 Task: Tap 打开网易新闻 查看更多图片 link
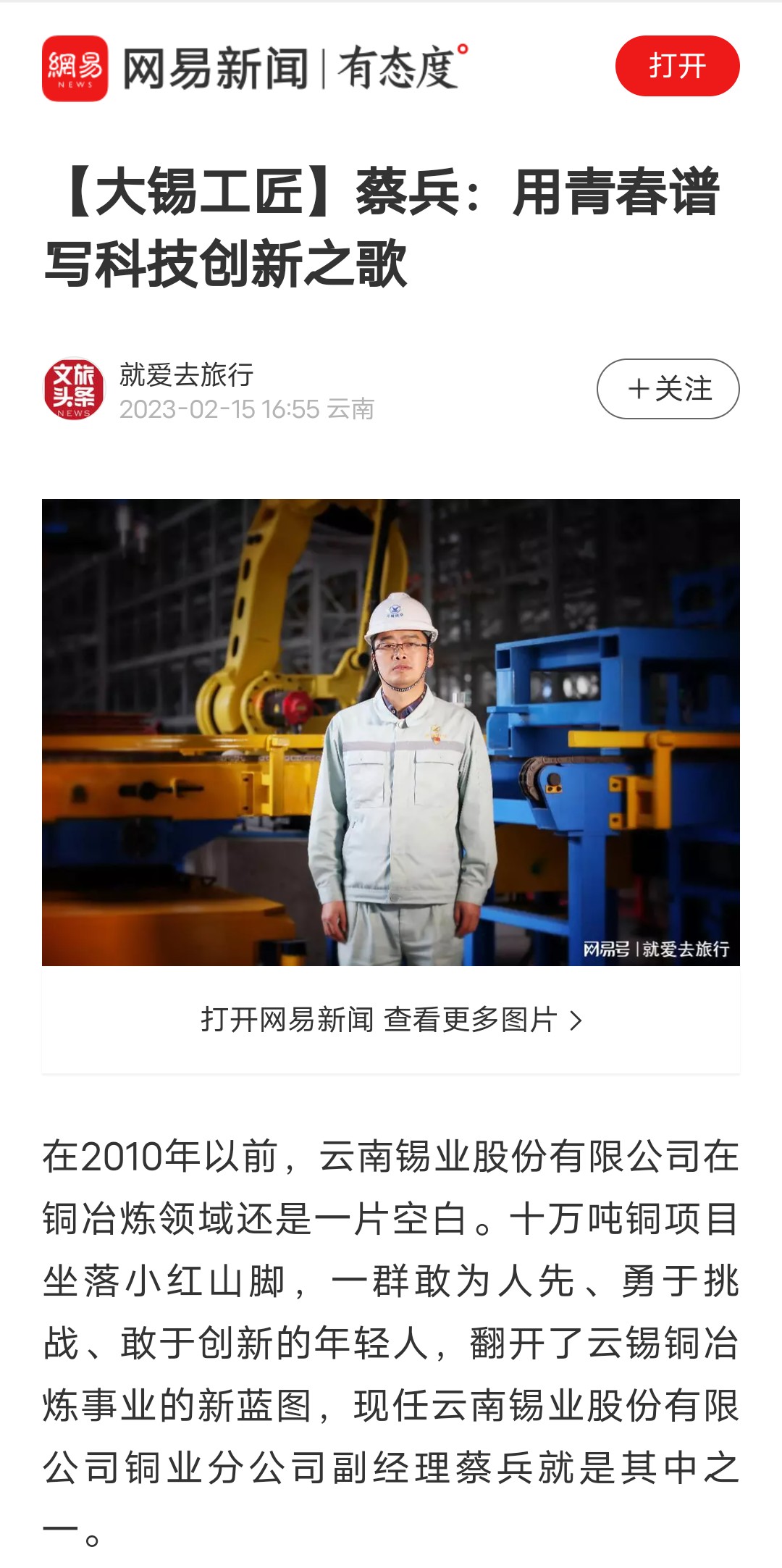(391, 1020)
